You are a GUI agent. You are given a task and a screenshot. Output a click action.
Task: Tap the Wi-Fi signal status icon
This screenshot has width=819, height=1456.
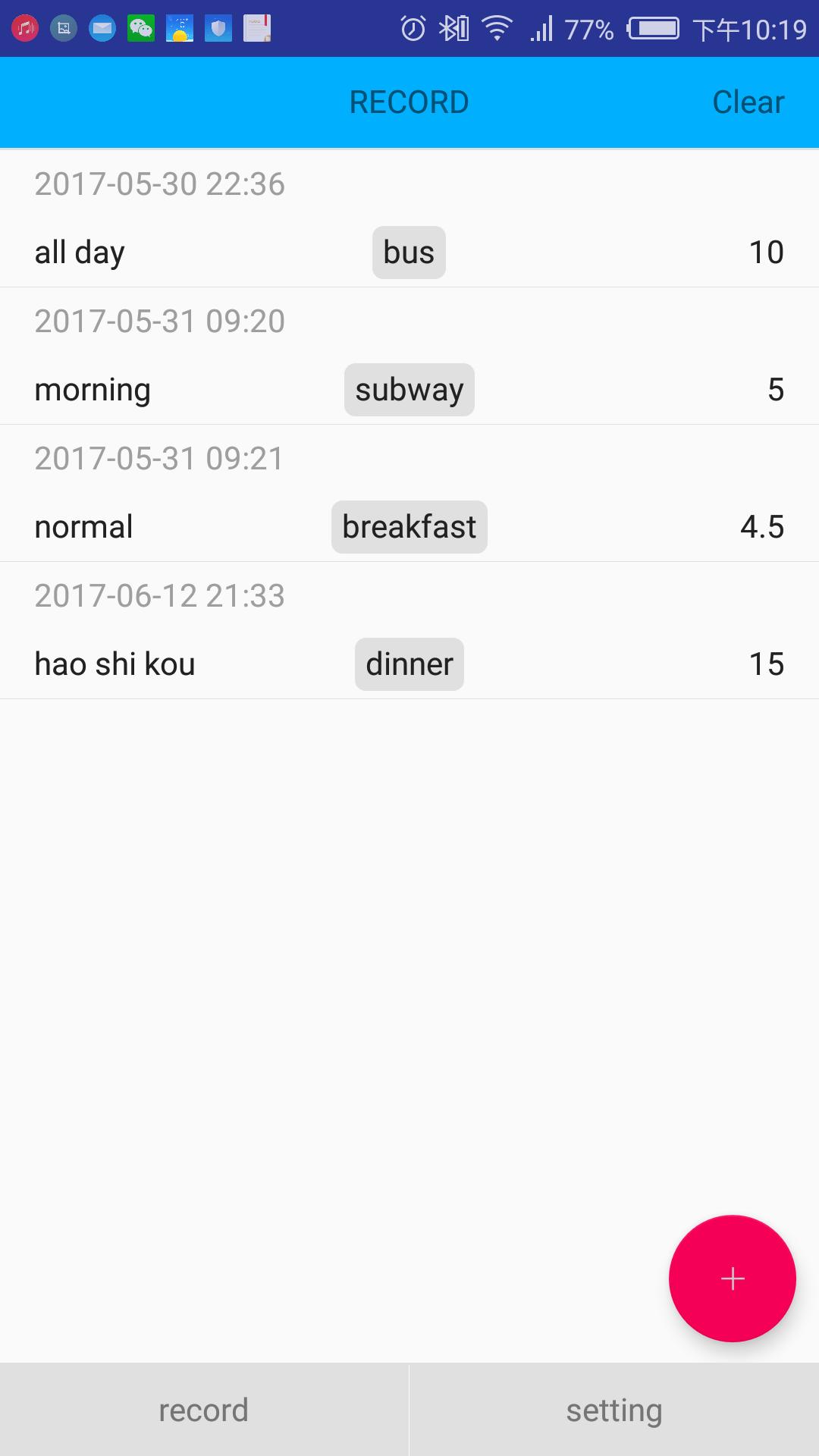pos(497,27)
